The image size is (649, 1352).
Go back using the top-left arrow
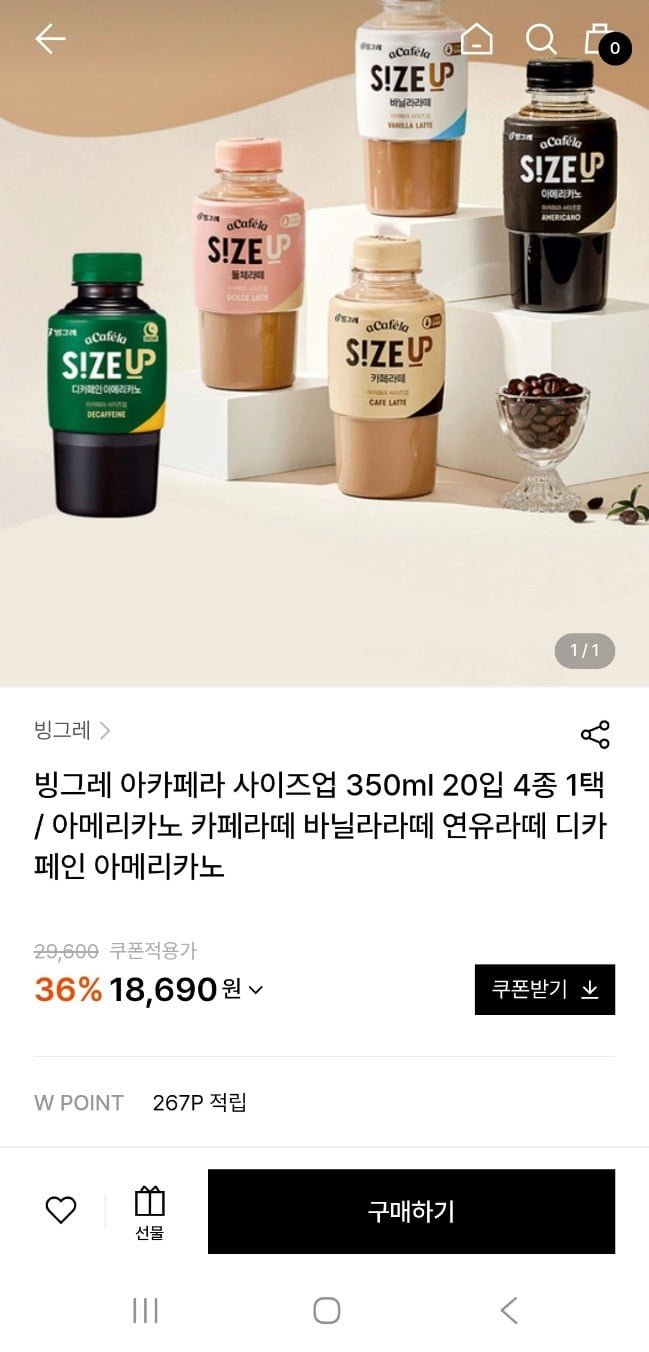[x=50, y=39]
